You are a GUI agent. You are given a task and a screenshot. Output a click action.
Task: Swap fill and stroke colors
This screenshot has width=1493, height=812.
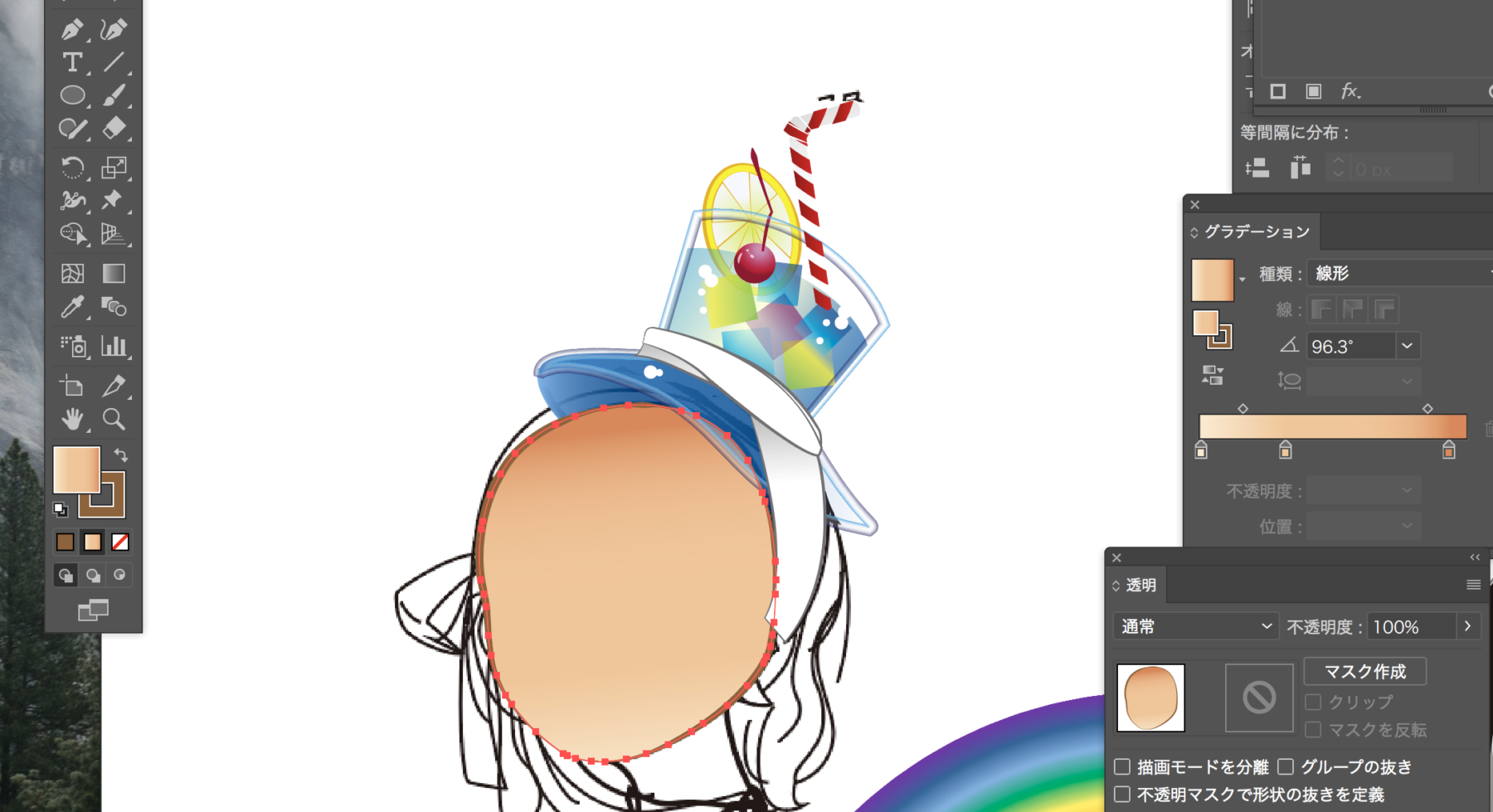(x=121, y=455)
